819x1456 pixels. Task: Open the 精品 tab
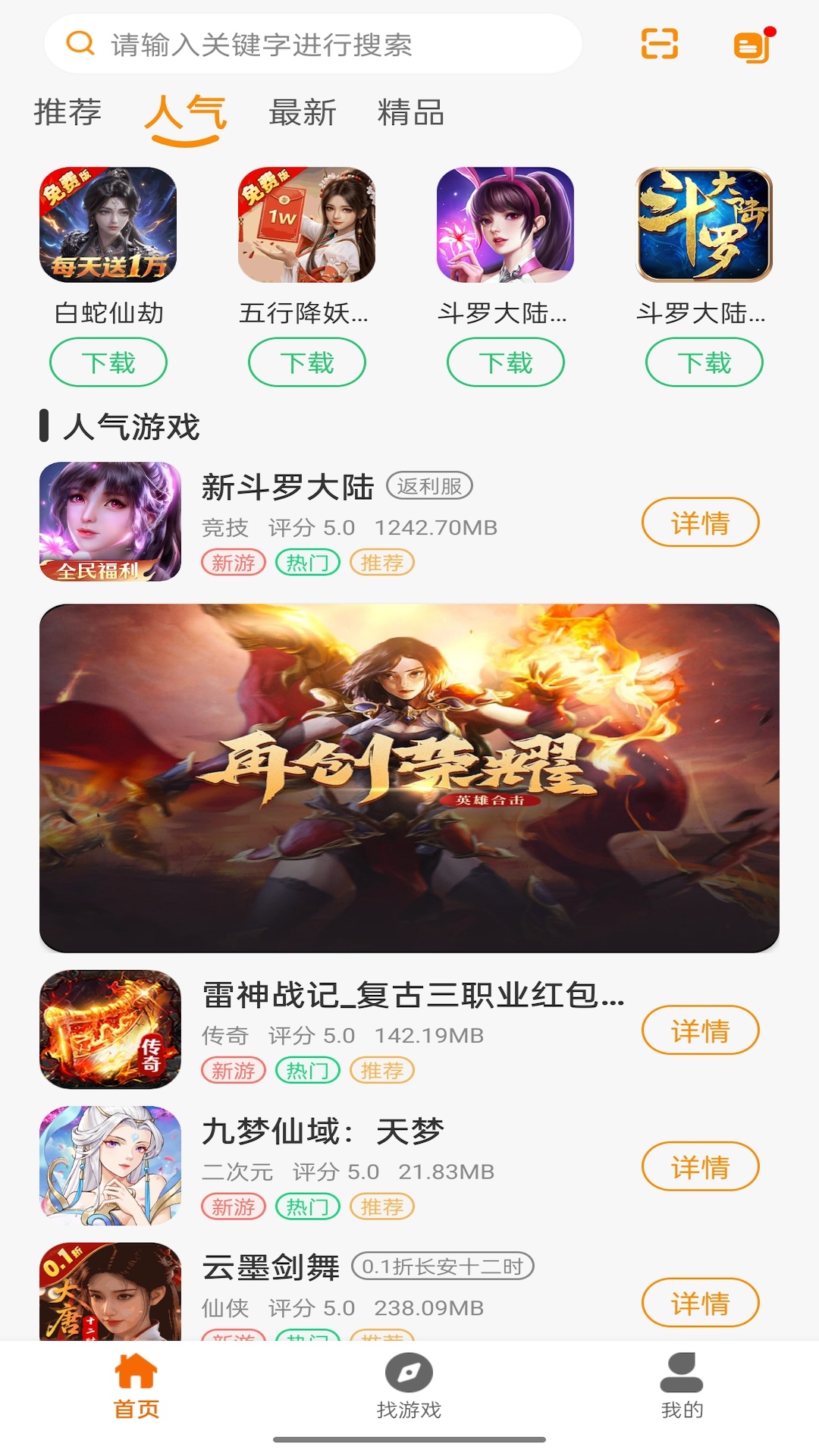pyautogui.click(x=410, y=114)
